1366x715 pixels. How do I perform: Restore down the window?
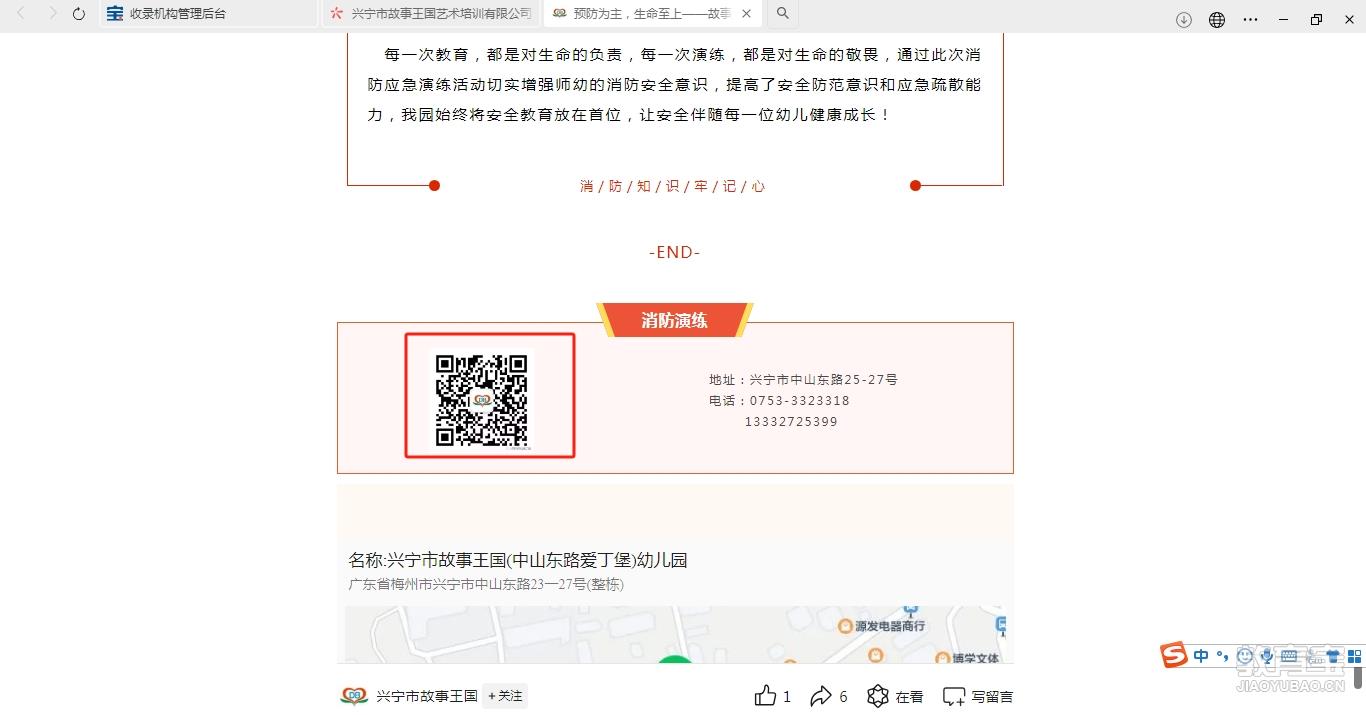[1317, 20]
